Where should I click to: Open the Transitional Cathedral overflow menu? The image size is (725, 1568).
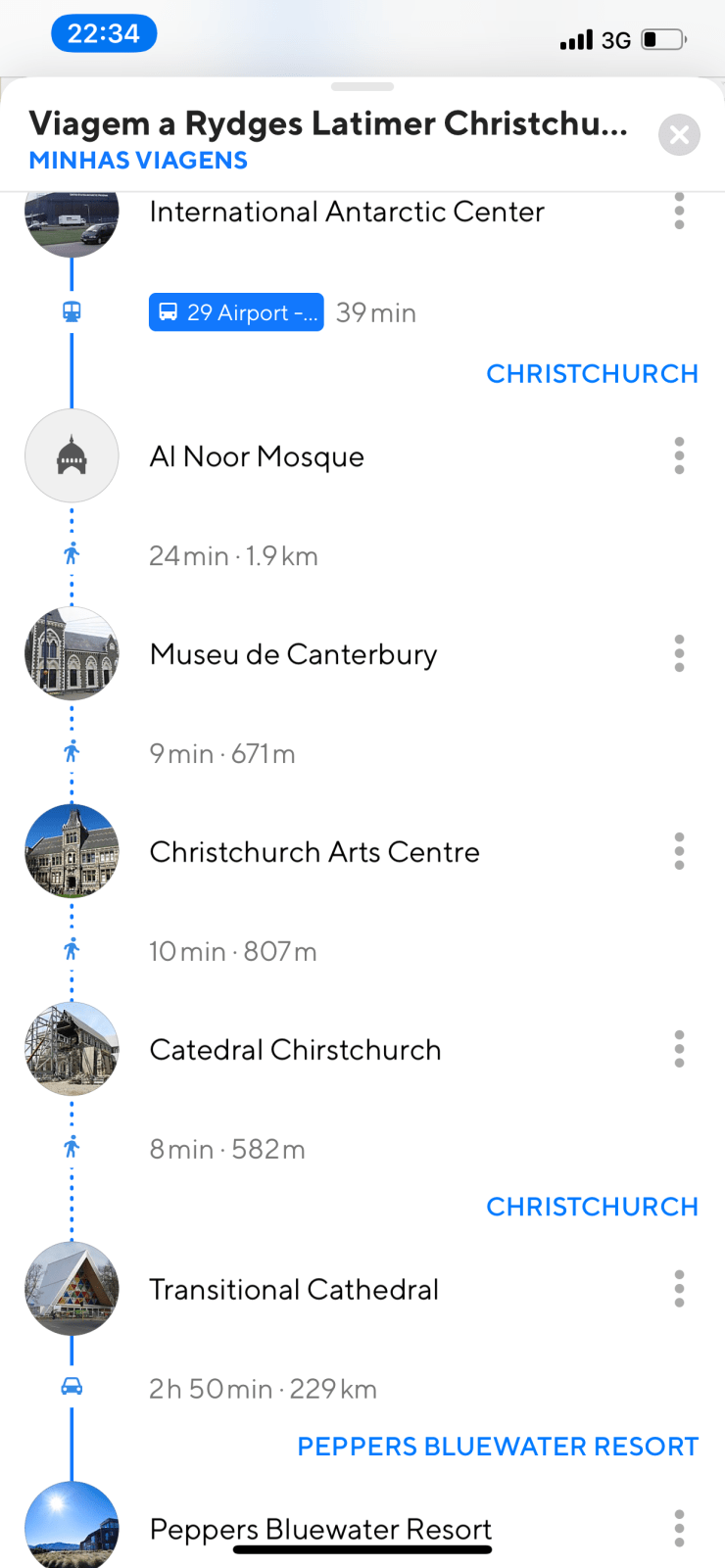[x=679, y=1290]
